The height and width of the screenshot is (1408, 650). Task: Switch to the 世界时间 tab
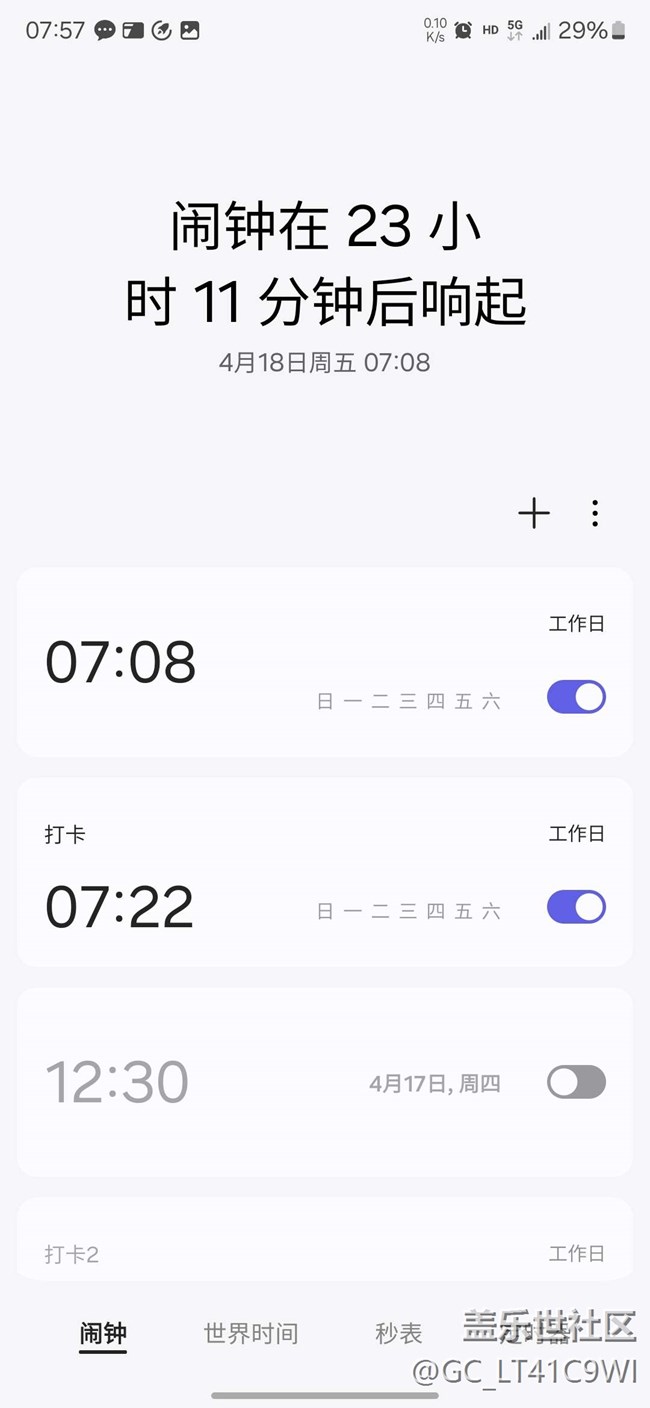tap(251, 1333)
